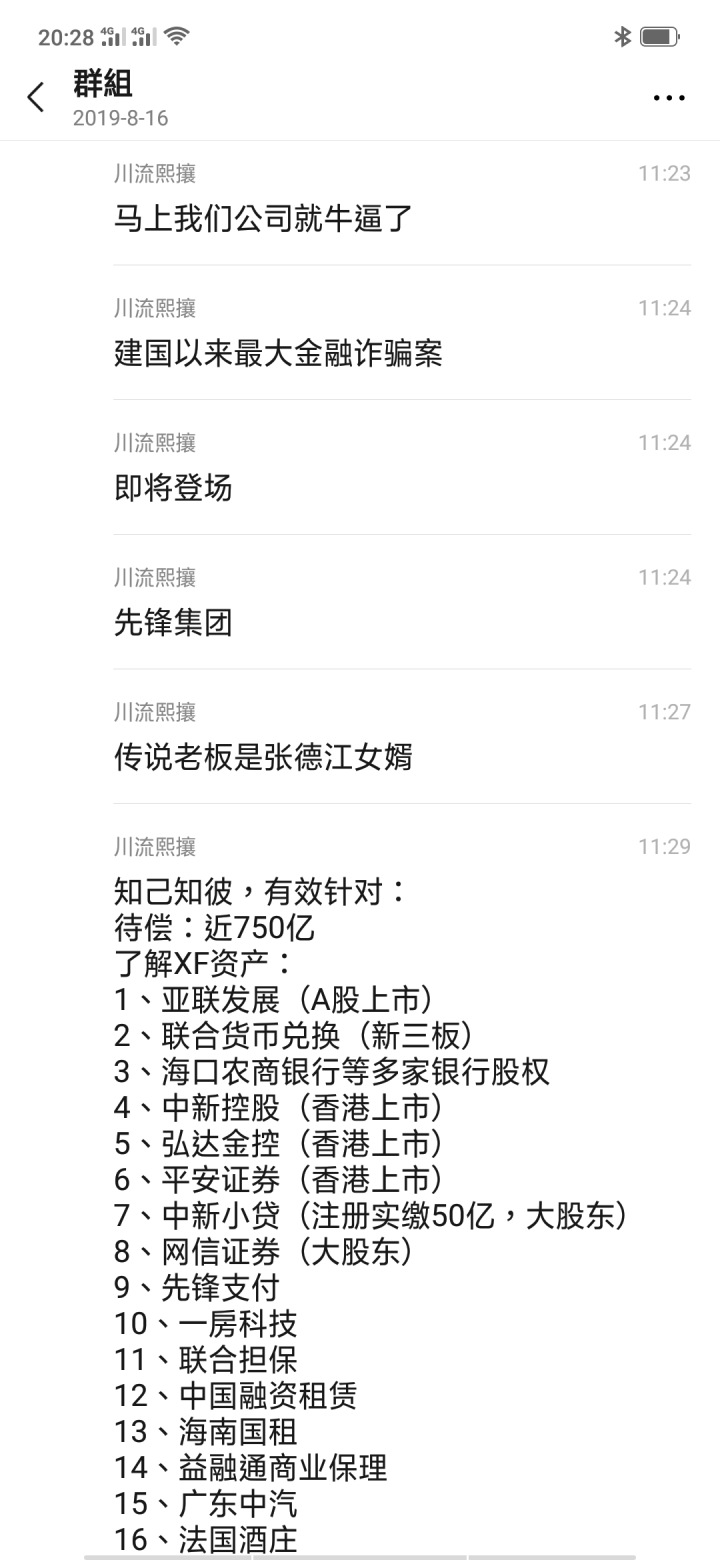Open the three-dot overflow menu
Screen dimensions: 720x1560
pos(669,98)
